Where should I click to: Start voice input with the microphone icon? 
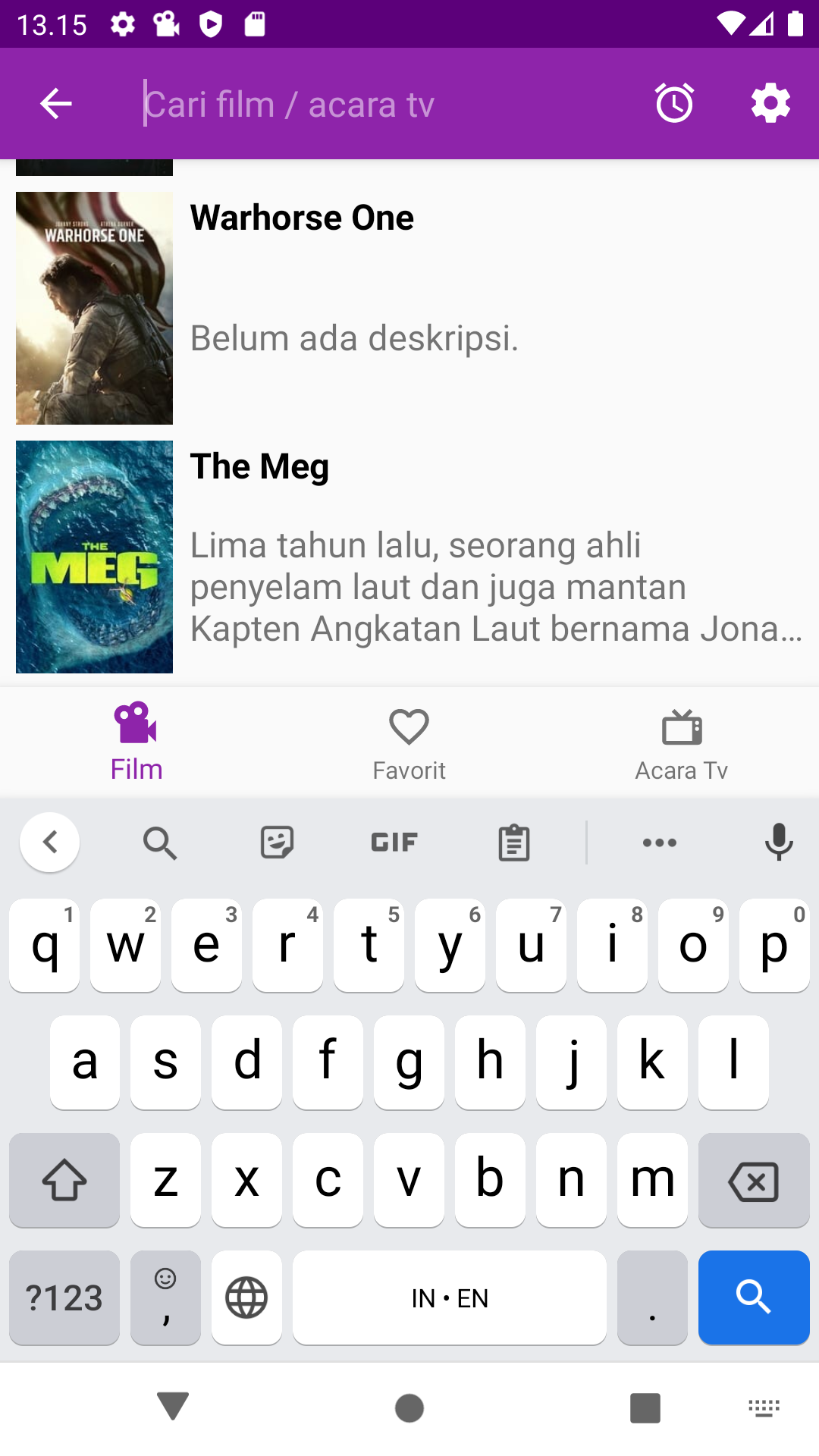point(778,842)
